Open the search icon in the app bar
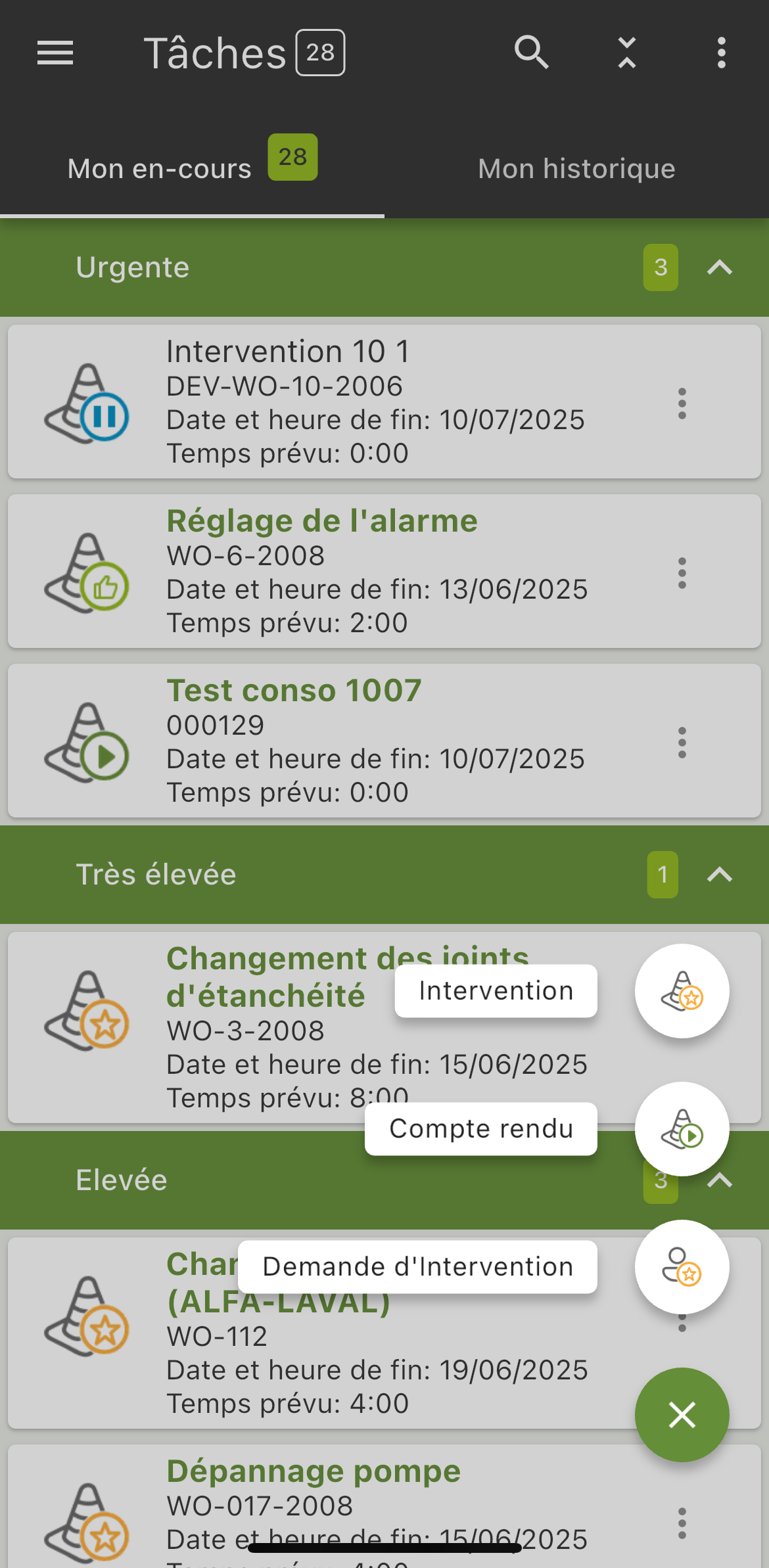The height and width of the screenshot is (1568, 769). [531, 53]
